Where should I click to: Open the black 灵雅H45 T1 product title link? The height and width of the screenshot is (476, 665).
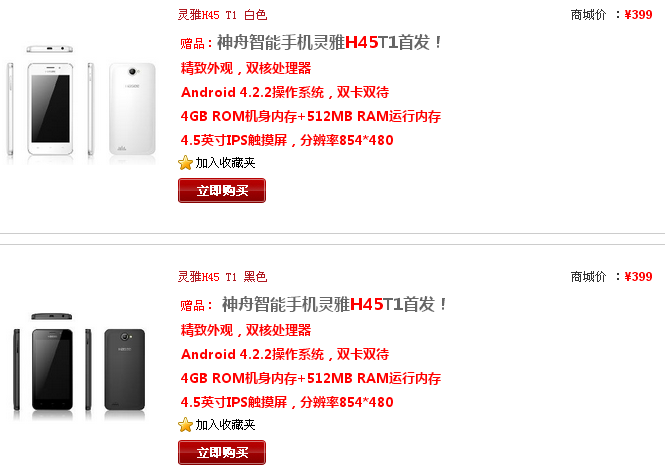pyautogui.click(x=222, y=277)
